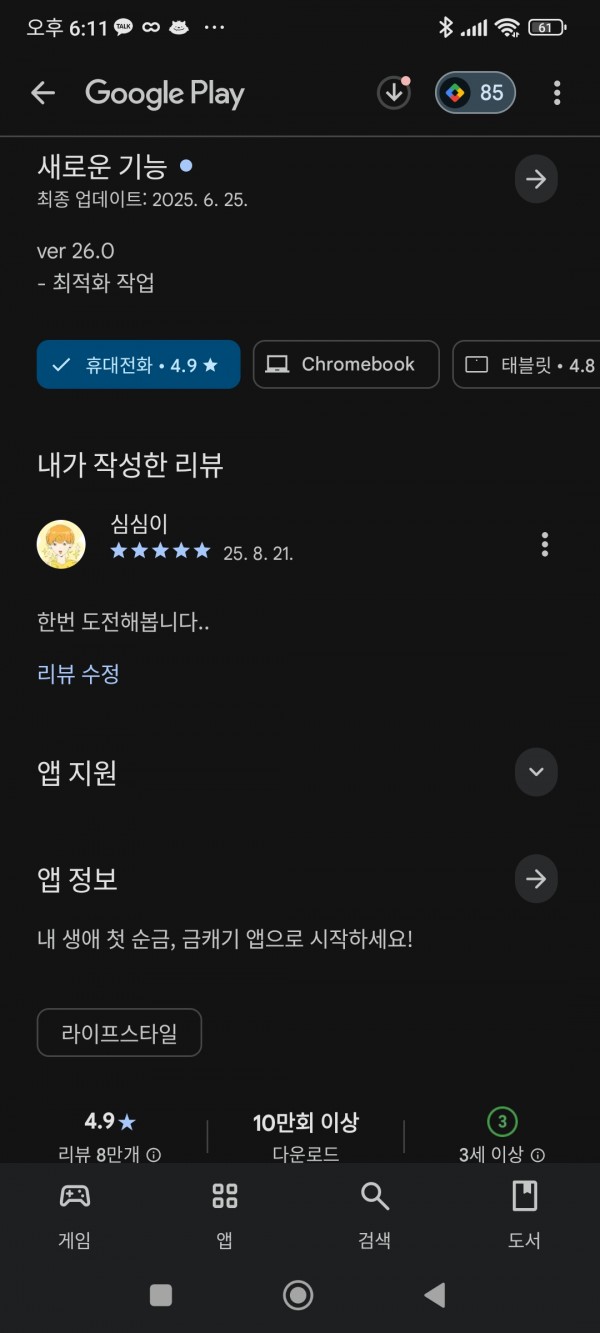Switch to the 게임 tab

pos(75,1215)
